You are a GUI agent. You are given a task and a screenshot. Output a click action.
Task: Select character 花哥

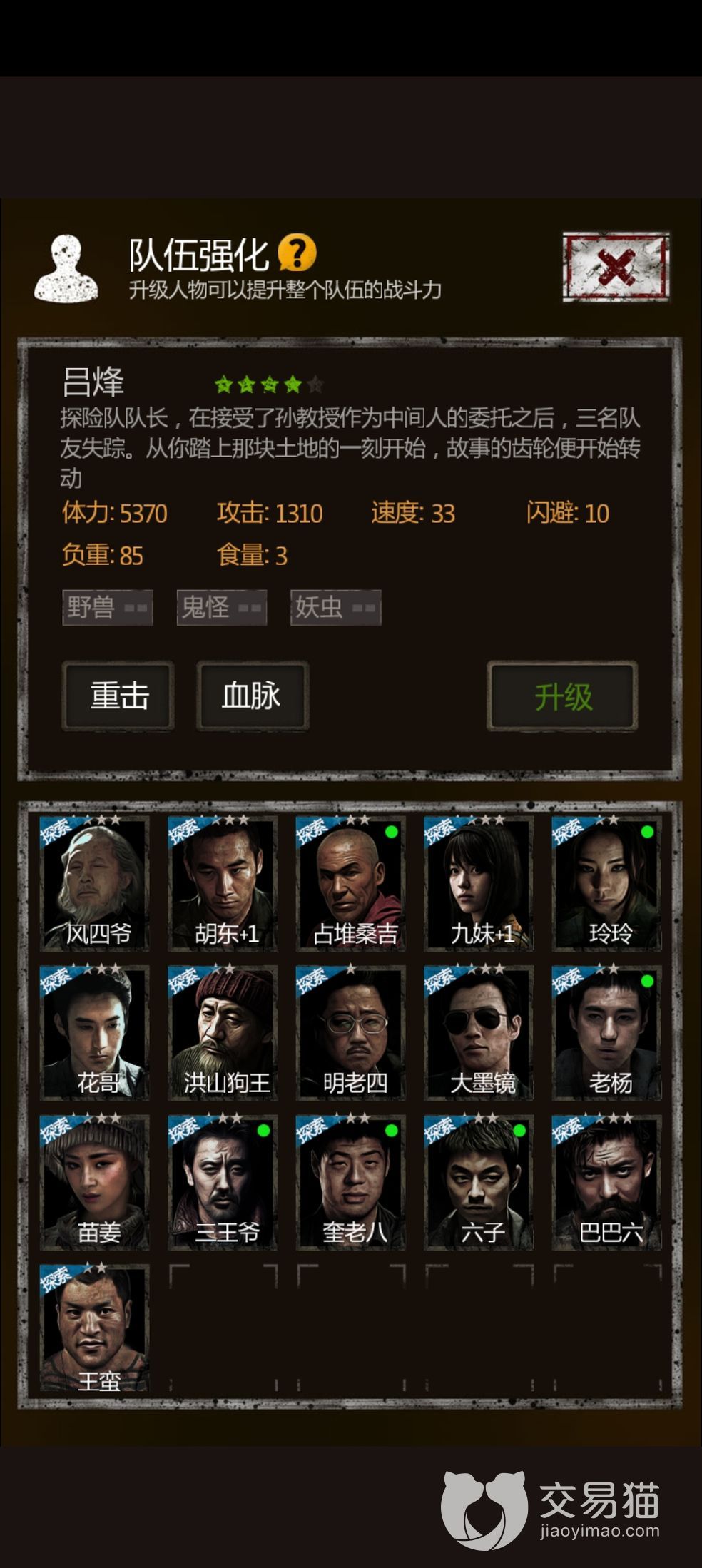tap(95, 1033)
